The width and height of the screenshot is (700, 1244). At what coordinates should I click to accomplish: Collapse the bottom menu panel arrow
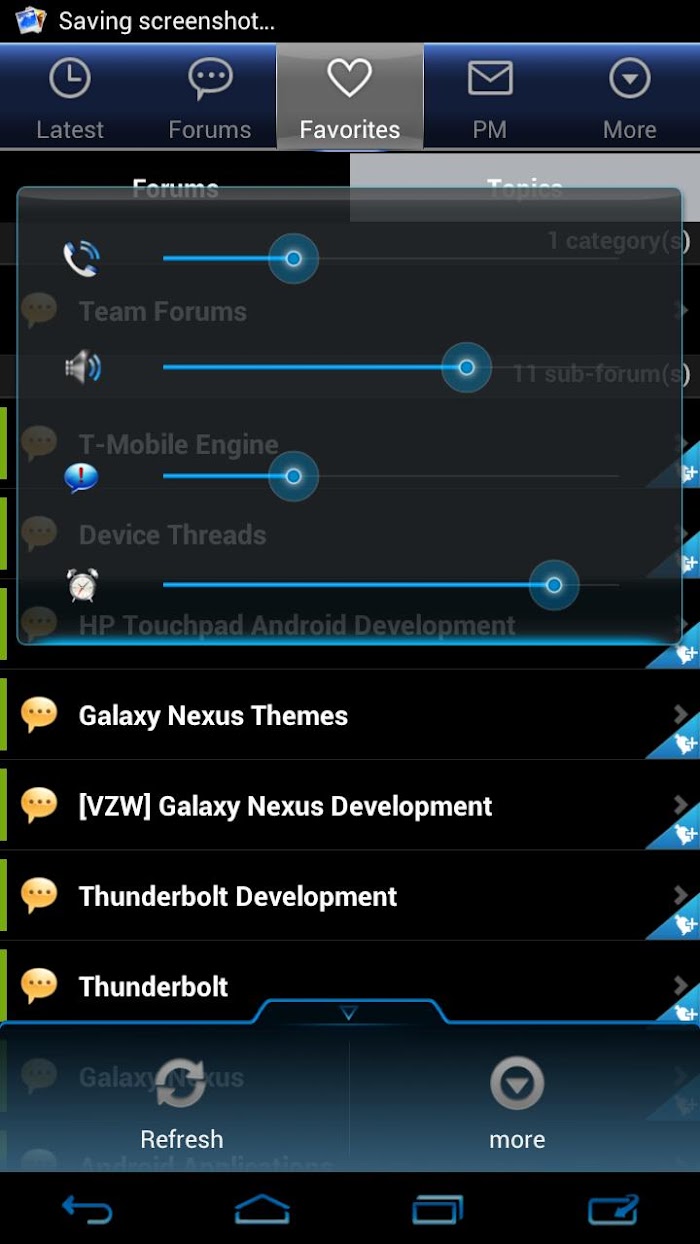[x=348, y=1013]
